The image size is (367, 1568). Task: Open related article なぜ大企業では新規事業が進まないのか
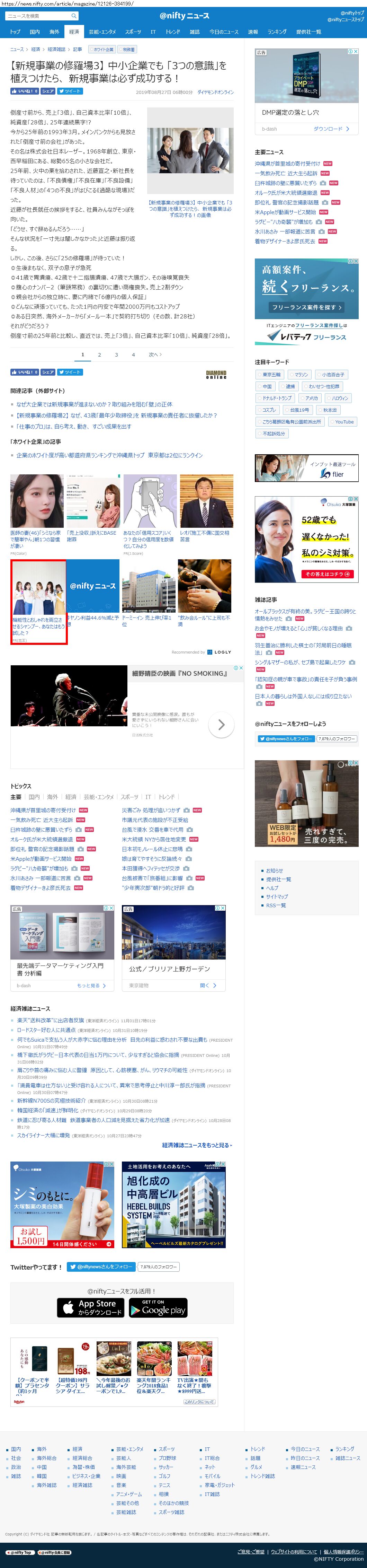click(94, 404)
